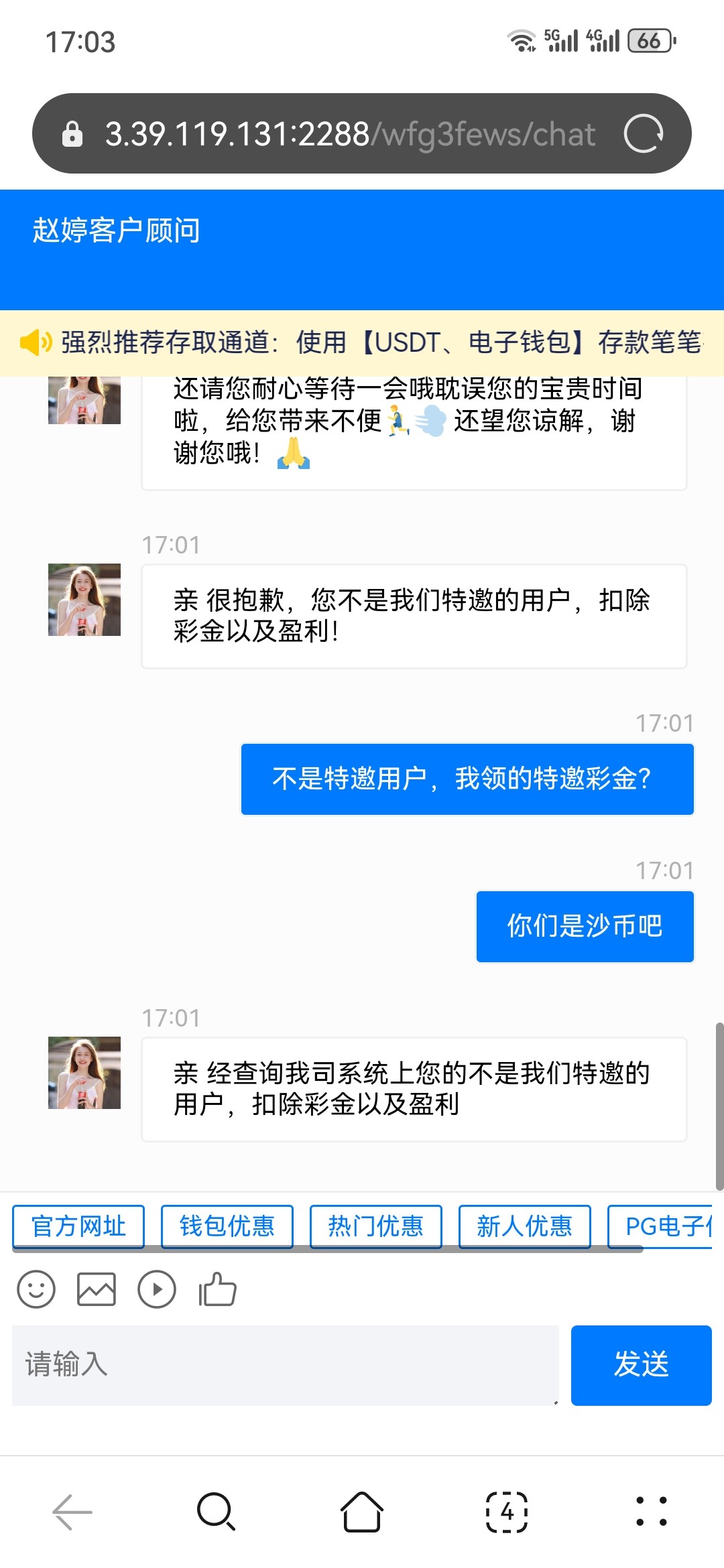
Task: Open the PG电子 chip
Action: (x=660, y=1226)
